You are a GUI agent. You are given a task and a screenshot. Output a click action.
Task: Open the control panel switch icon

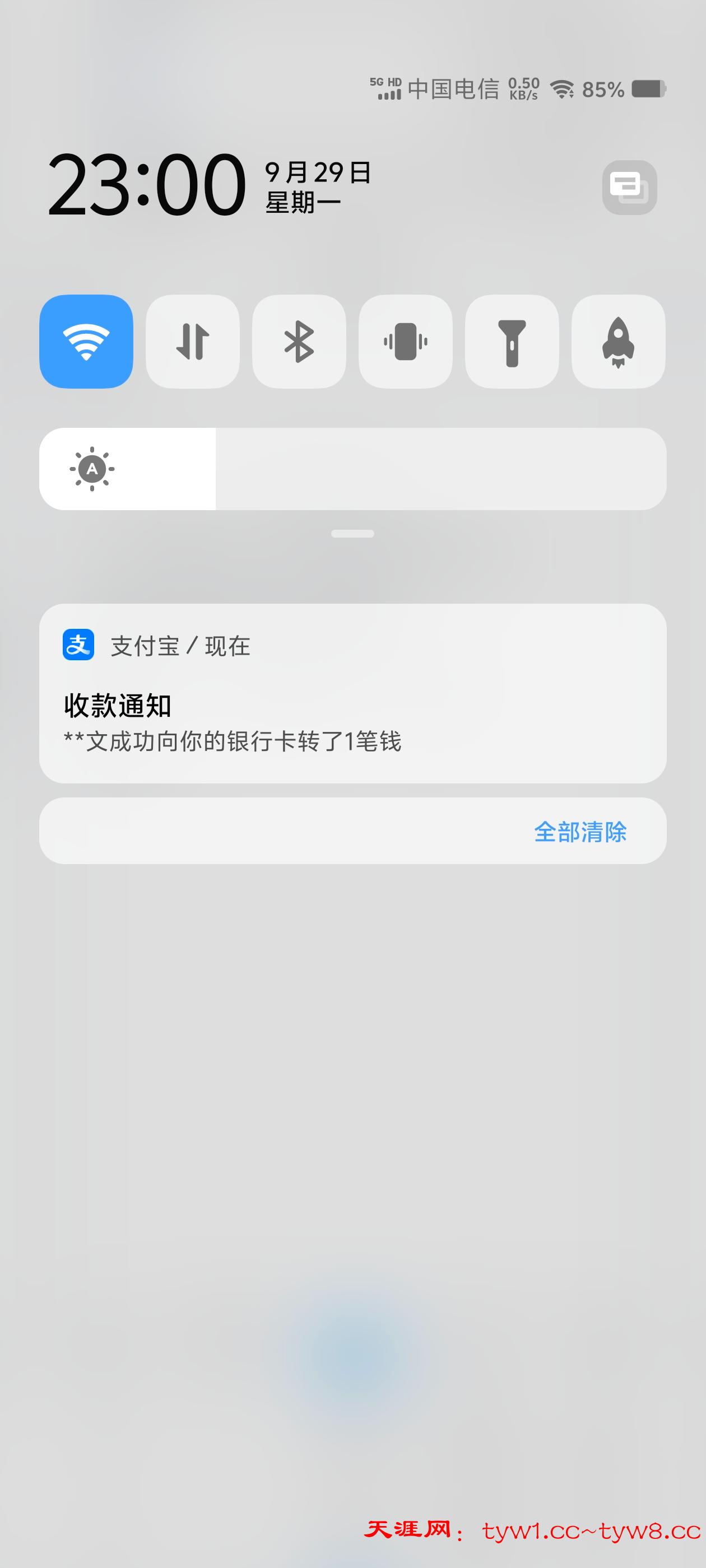629,188
